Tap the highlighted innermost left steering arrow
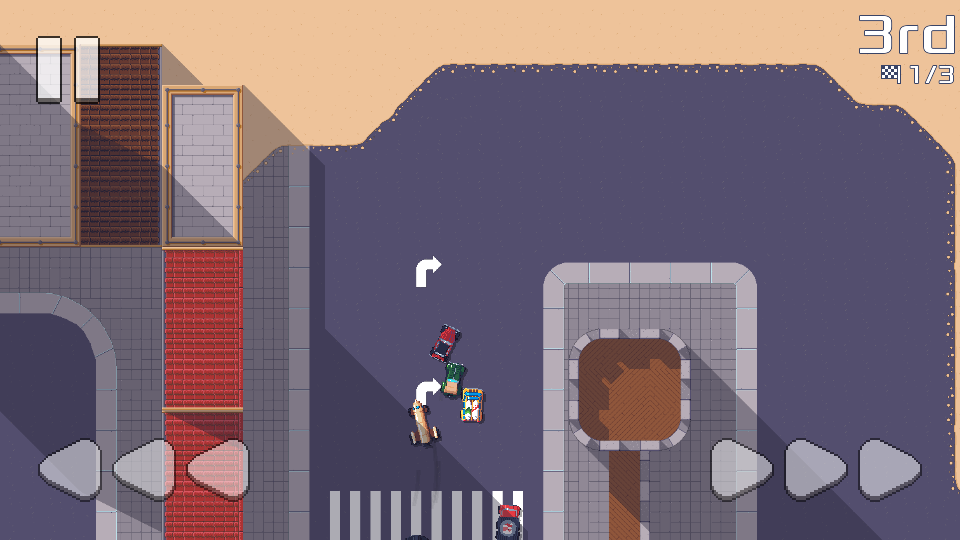 219,469
